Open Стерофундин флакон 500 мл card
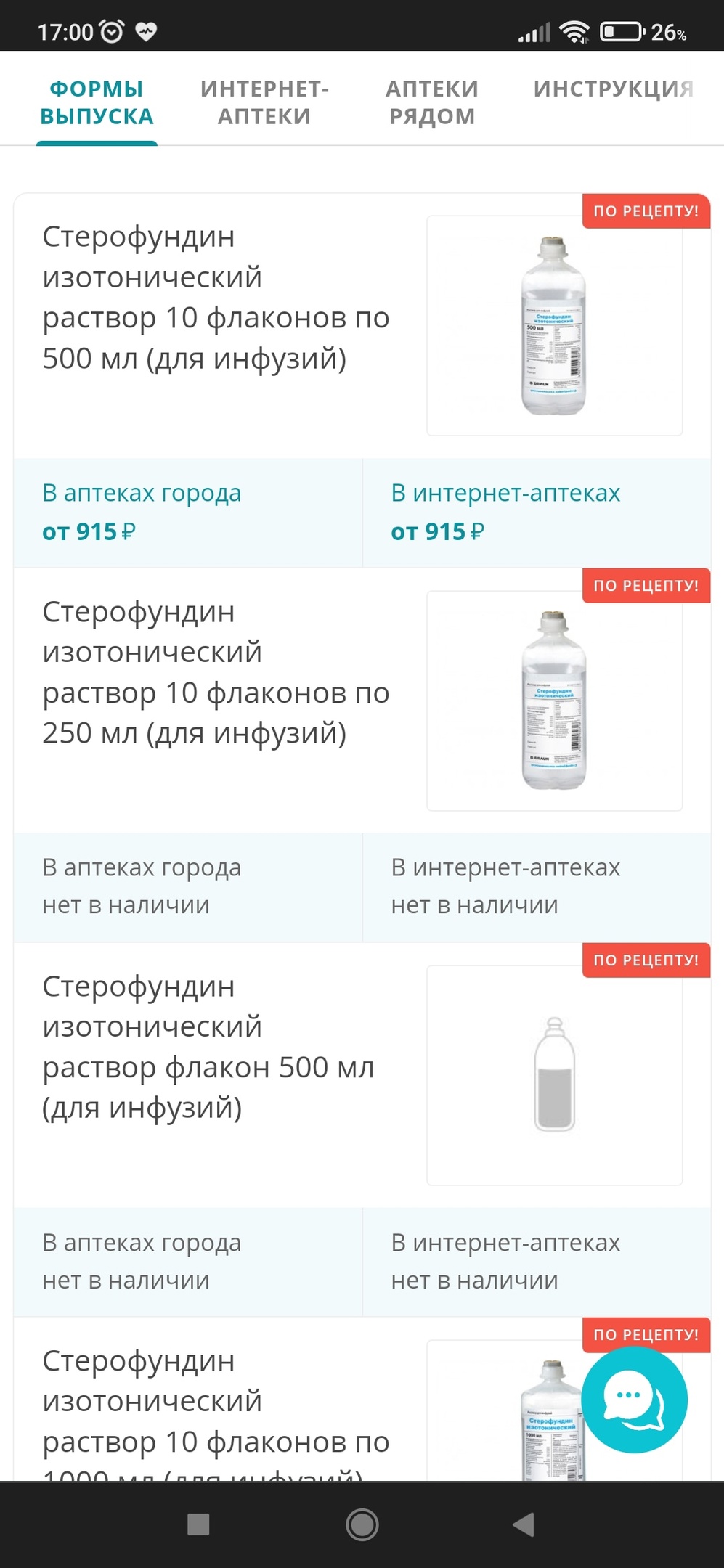 click(208, 1047)
